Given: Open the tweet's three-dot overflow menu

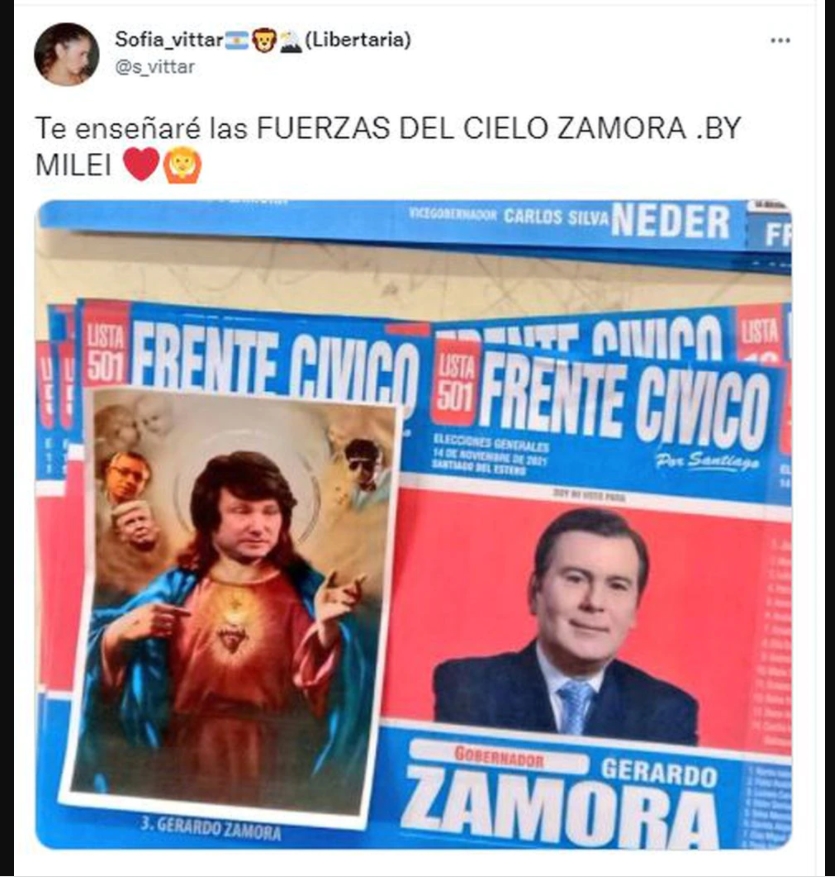Looking at the screenshot, I should [x=780, y=40].
